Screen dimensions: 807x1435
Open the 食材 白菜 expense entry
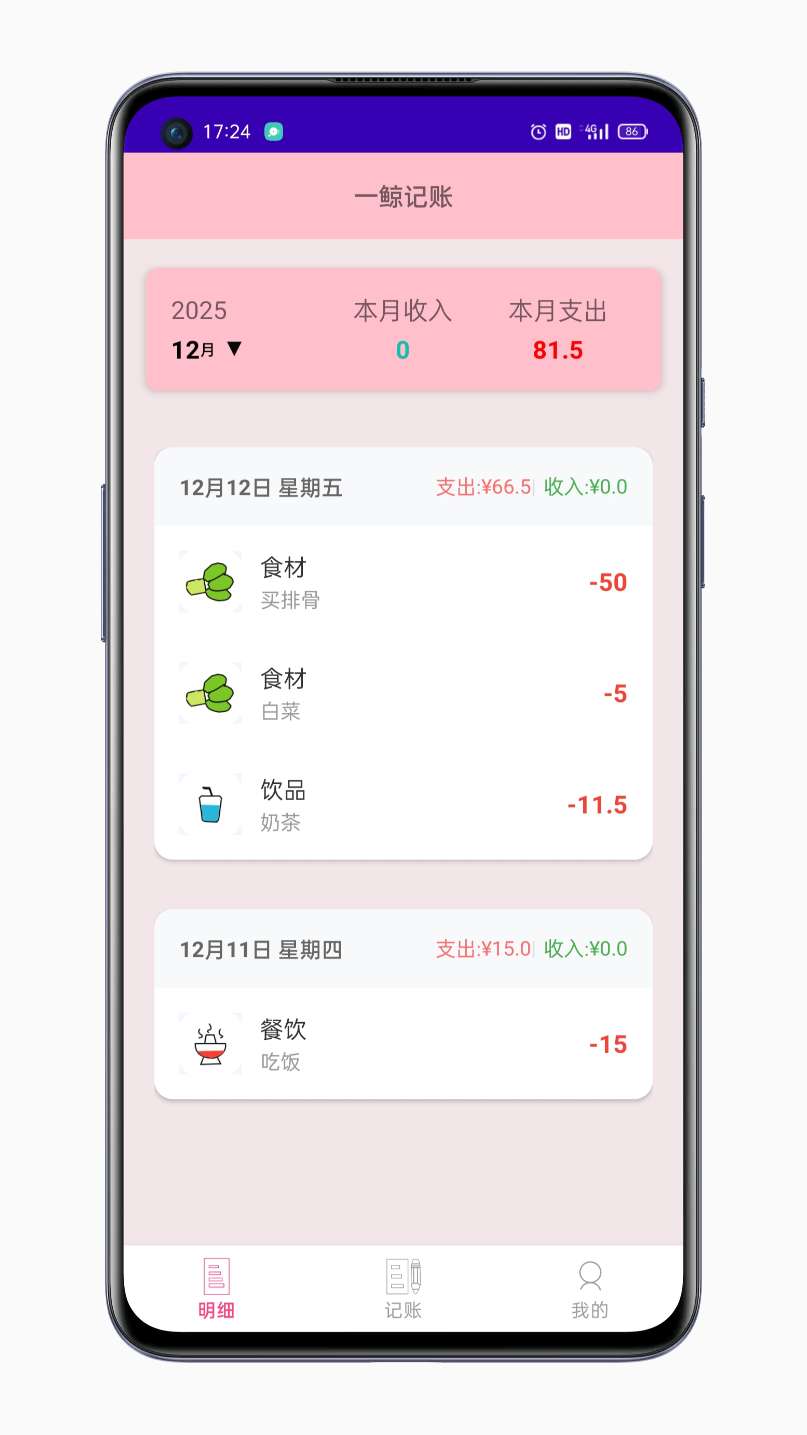pos(403,694)
